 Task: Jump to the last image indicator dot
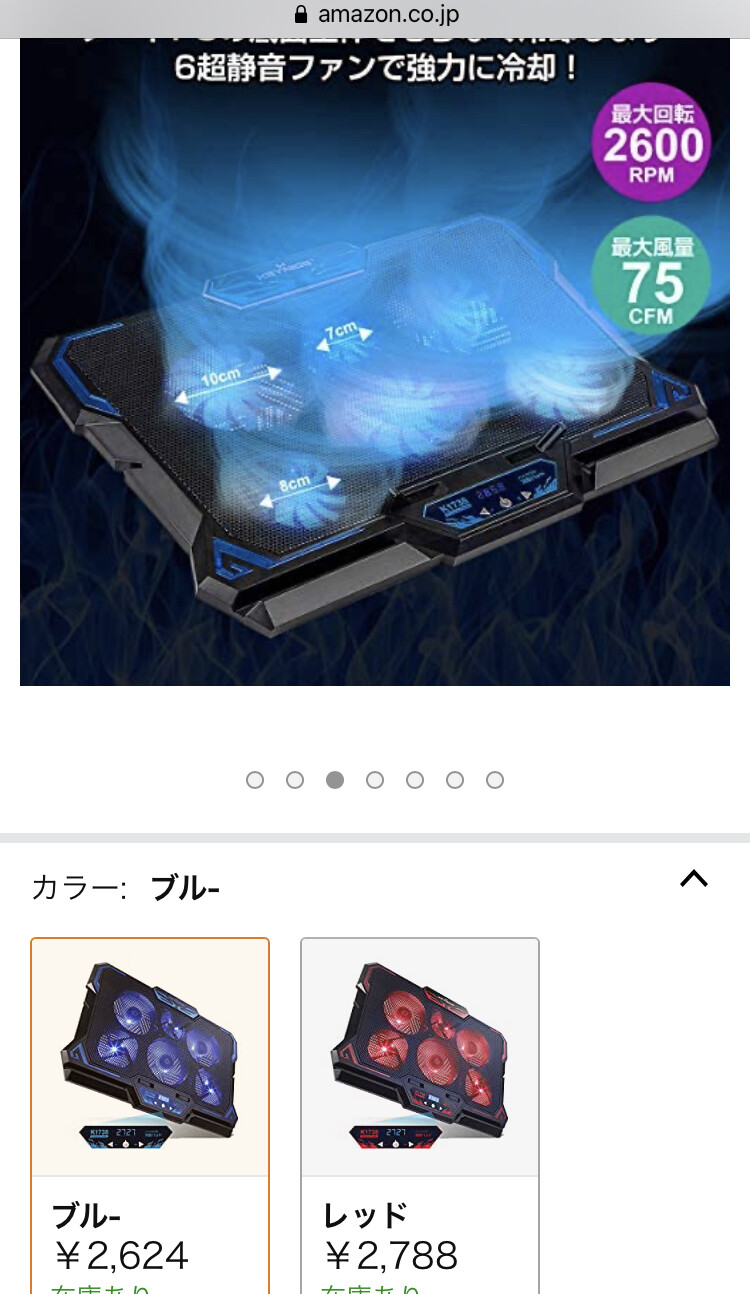pyautogui.click(x=495, y=780)
